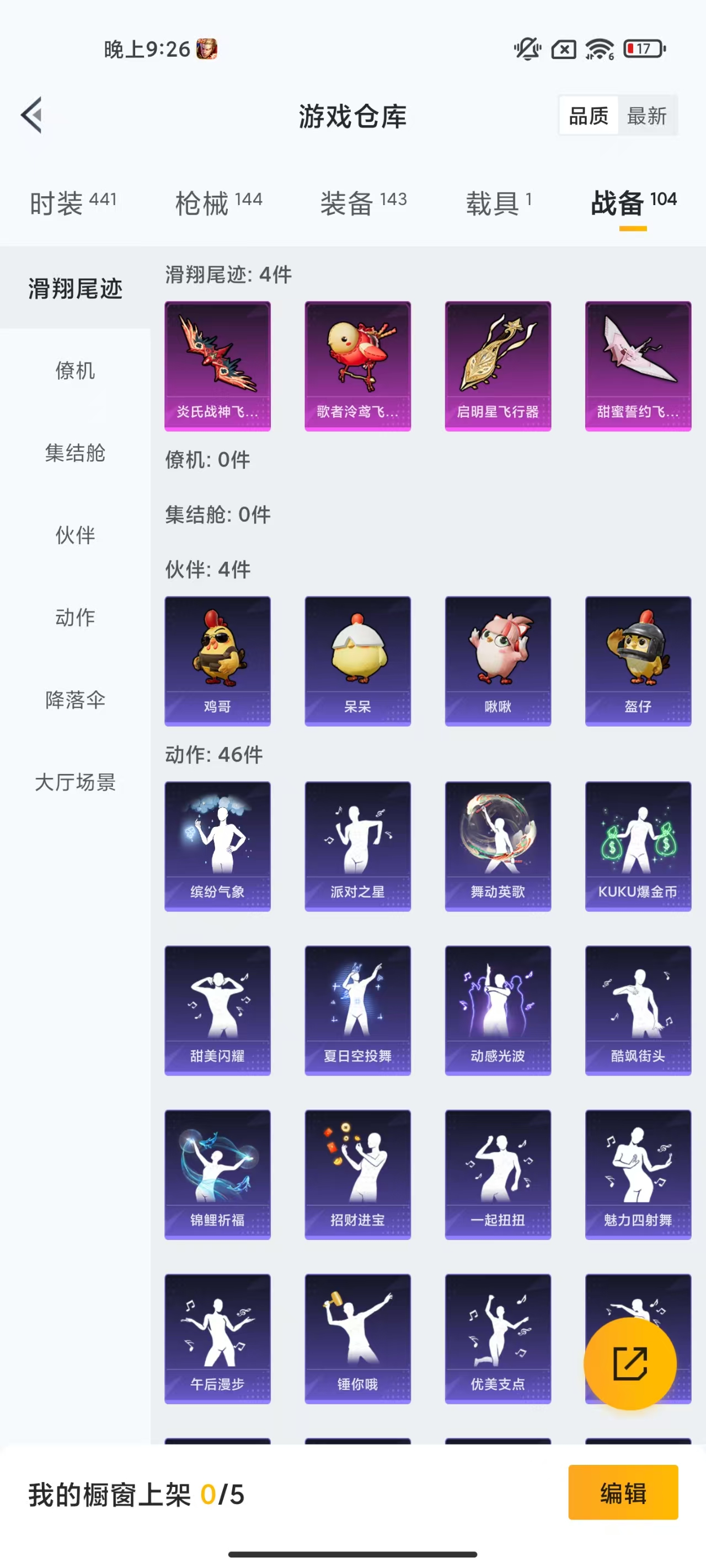
Task: Open the 锦鲤祈福 emote
Action: click(217, 1174)
